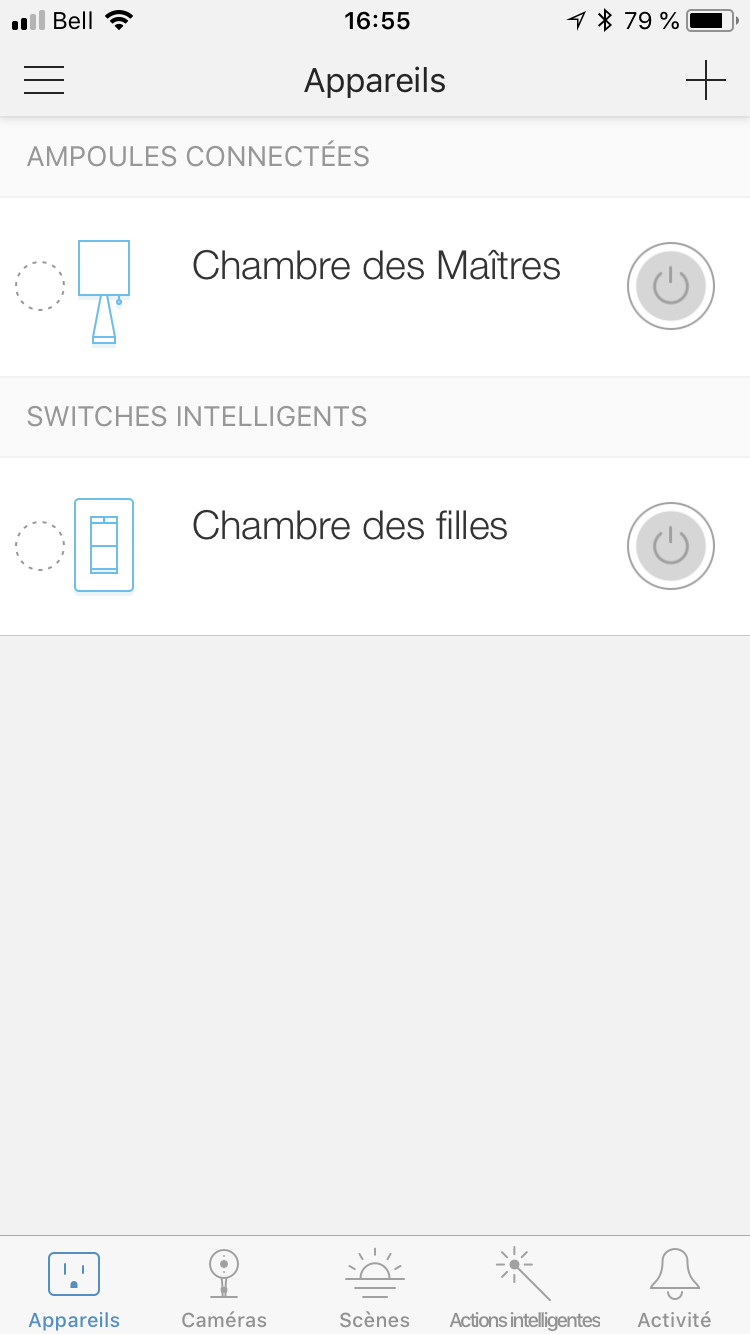Toggle power for Chambre des Maîtres
This screenshot has width=750, height=1334.
coord(670,286)
